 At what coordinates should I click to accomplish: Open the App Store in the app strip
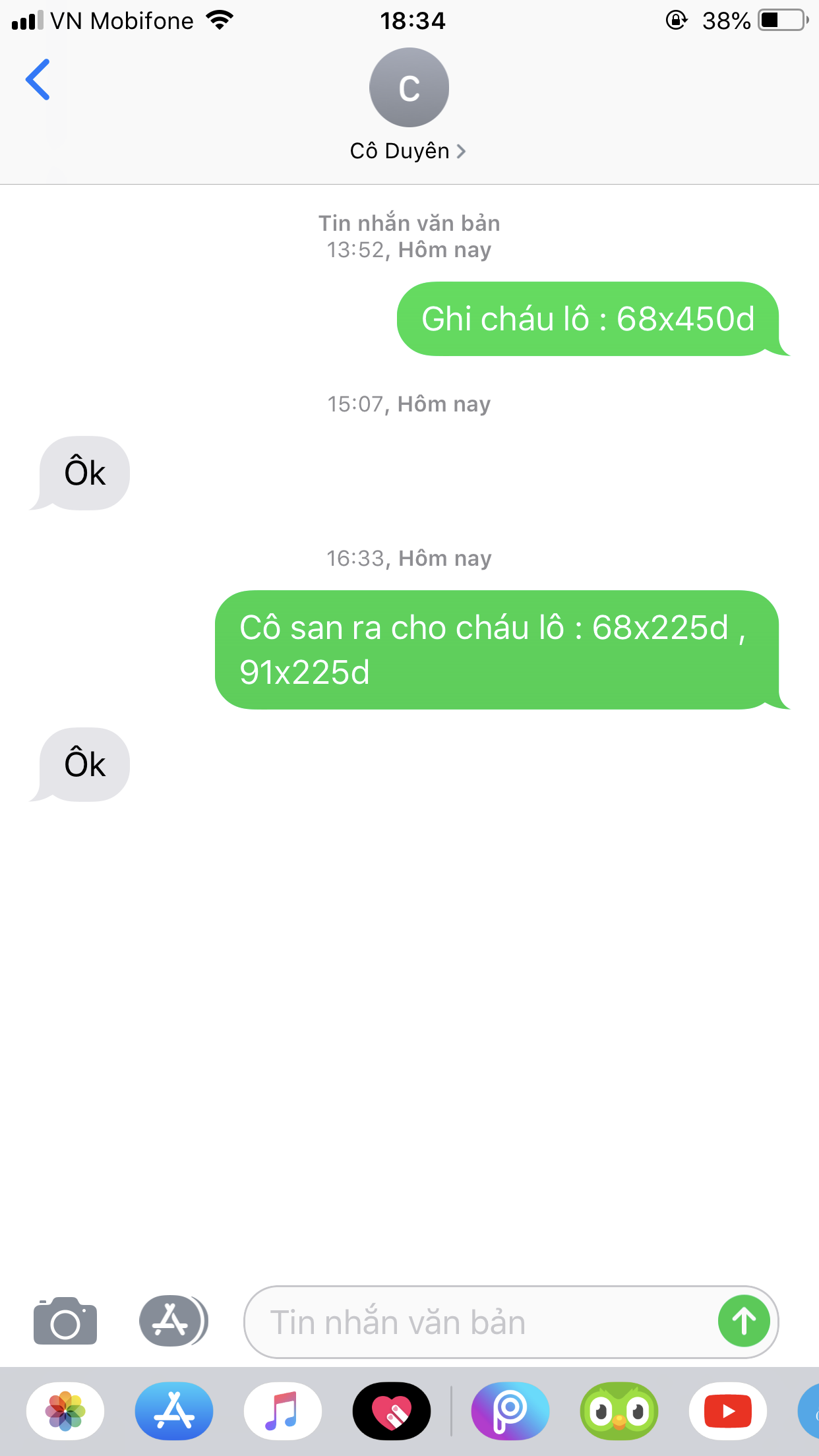[174, 1411]
